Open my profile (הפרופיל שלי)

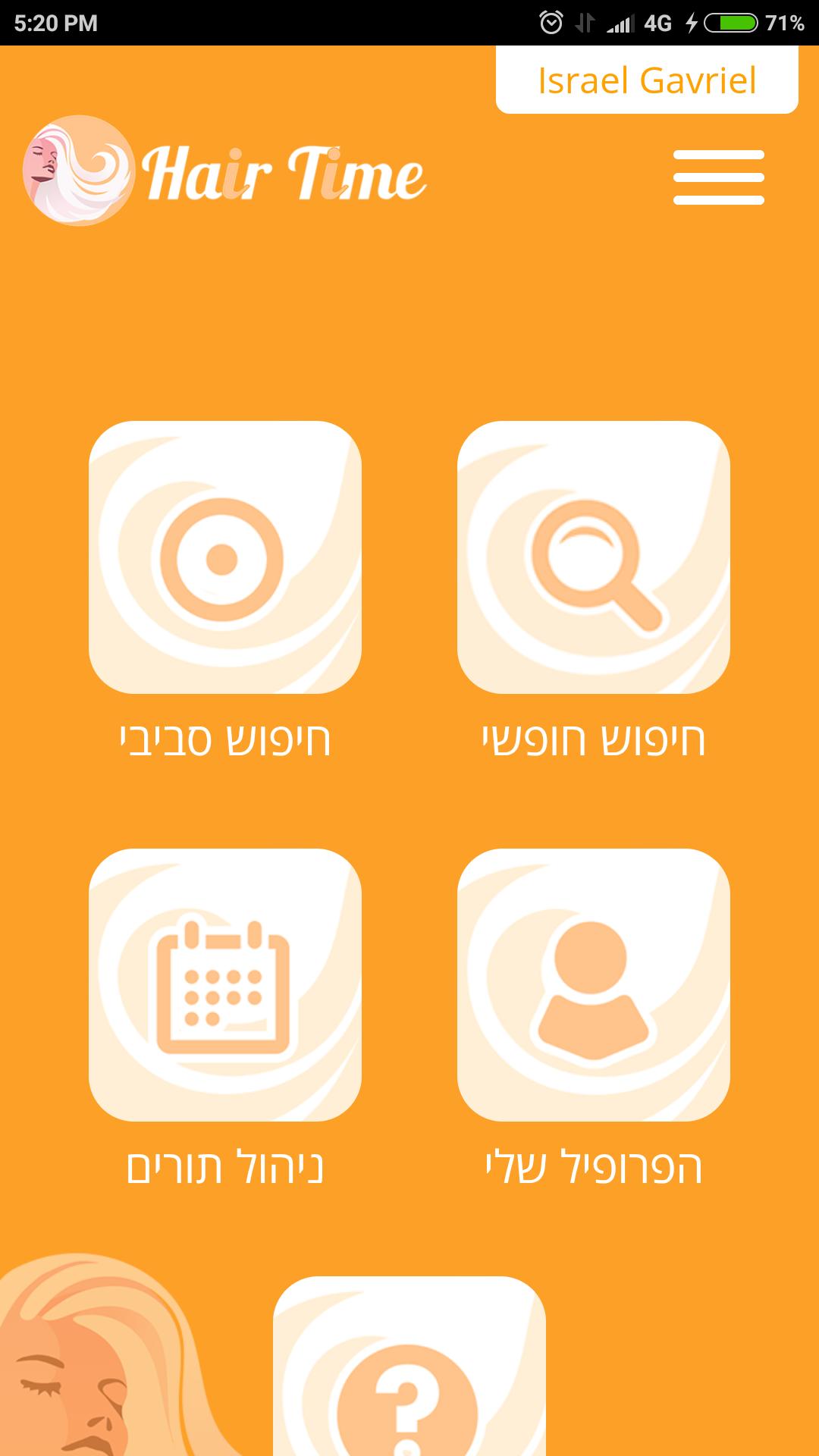point(593,984)
